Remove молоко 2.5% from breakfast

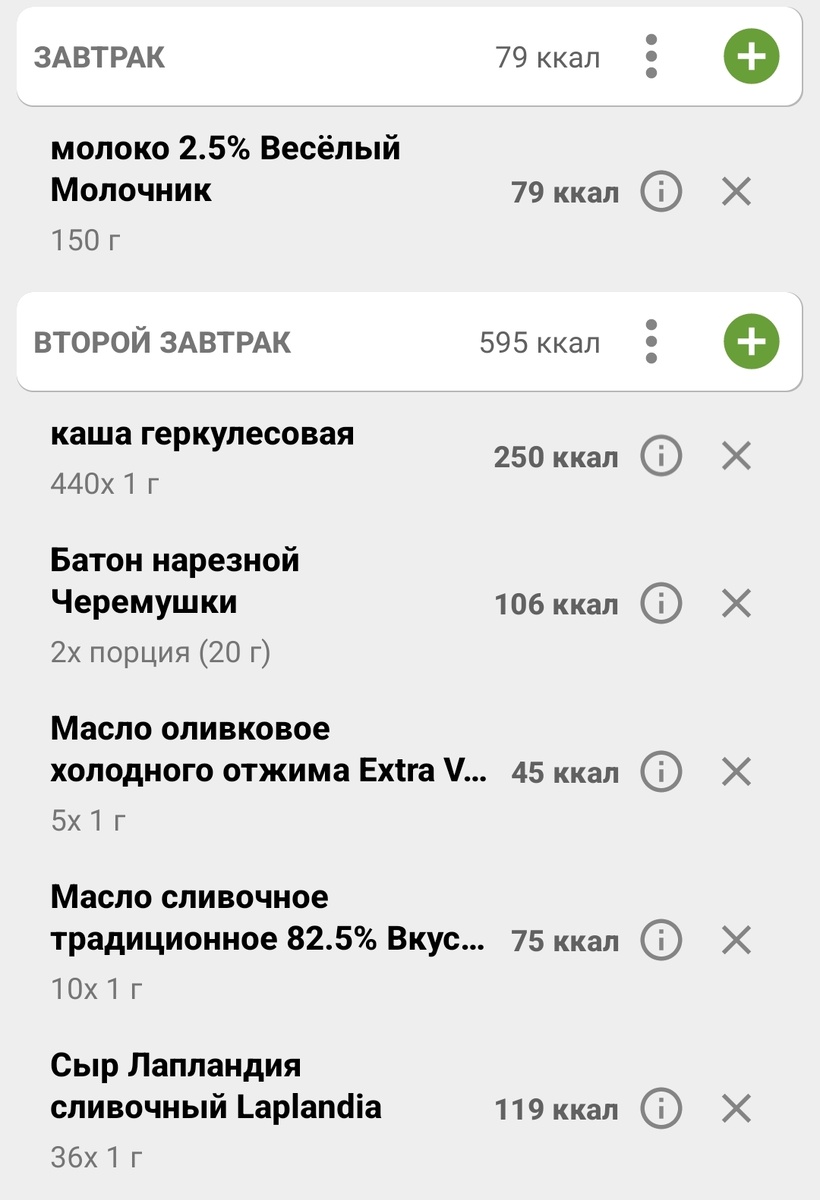(736, 191)
